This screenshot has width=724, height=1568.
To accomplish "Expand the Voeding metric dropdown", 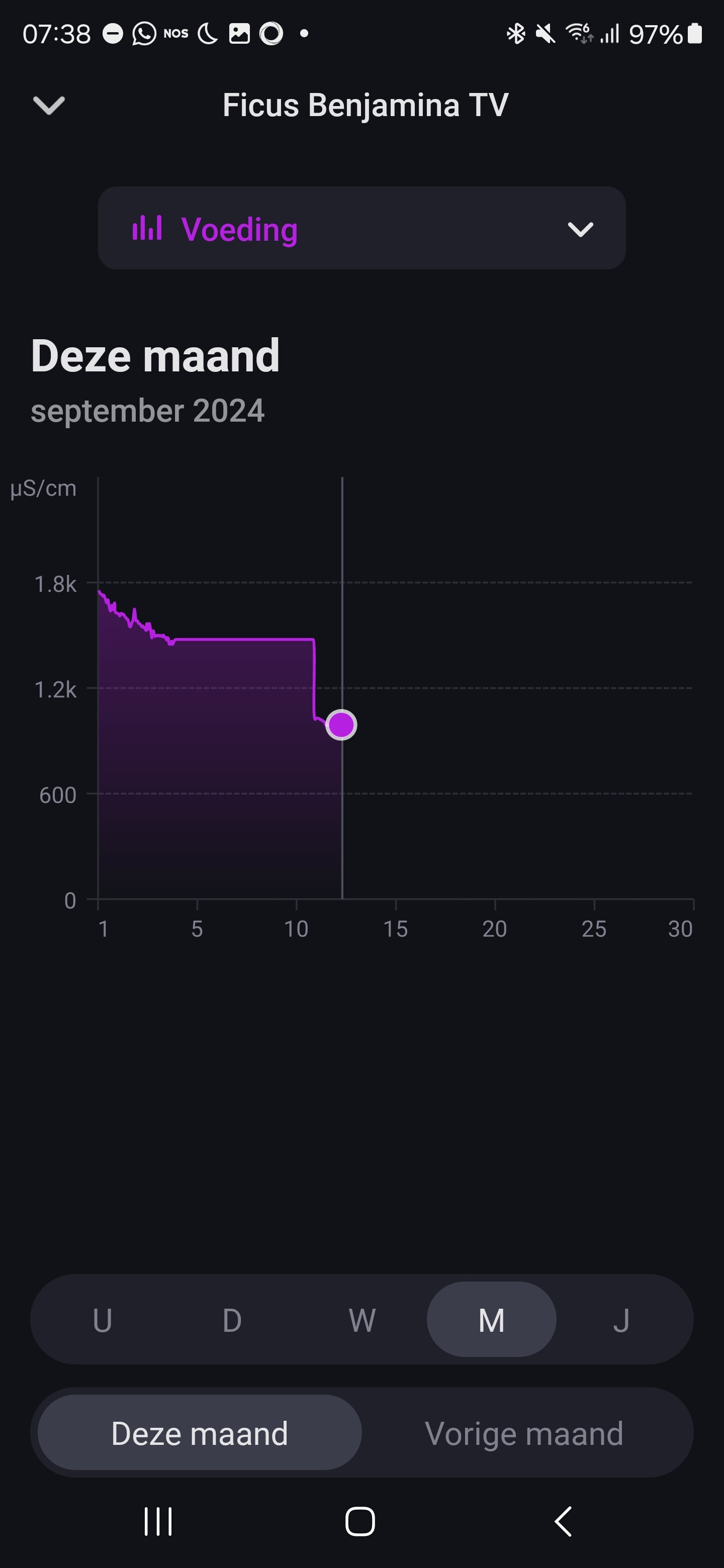I will (361, 228).
